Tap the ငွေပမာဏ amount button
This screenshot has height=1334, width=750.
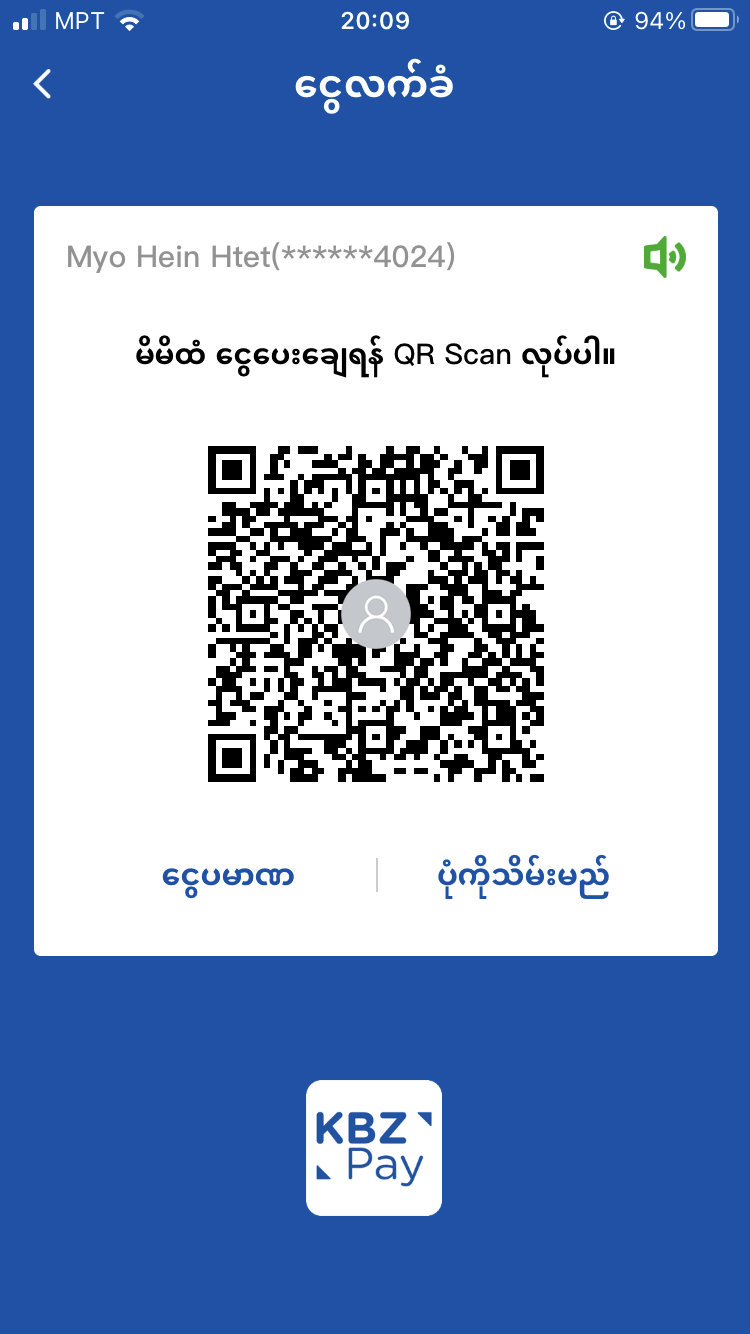coord(228,876)
